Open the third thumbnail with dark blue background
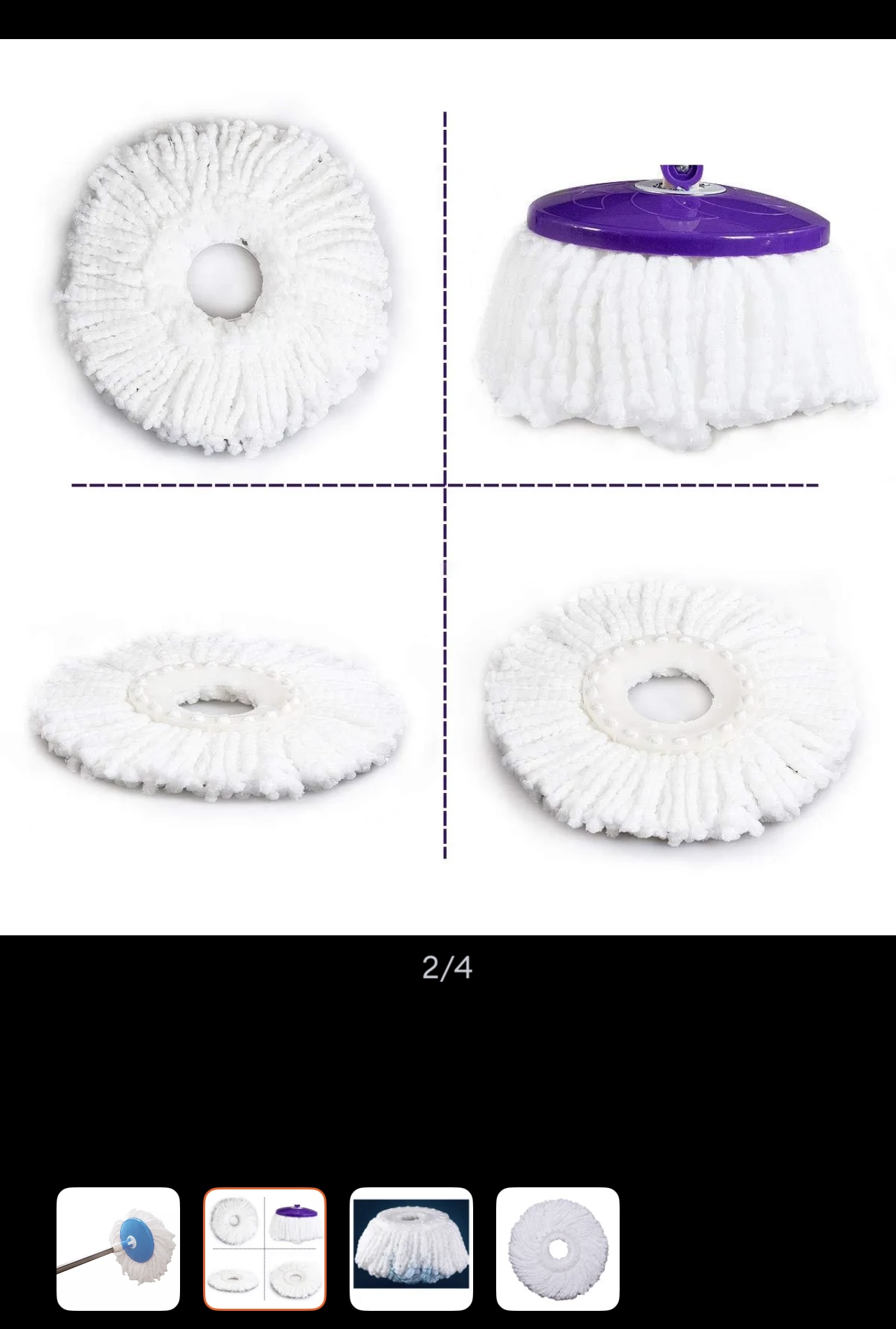The image size is (896, 1329). 411,1249
